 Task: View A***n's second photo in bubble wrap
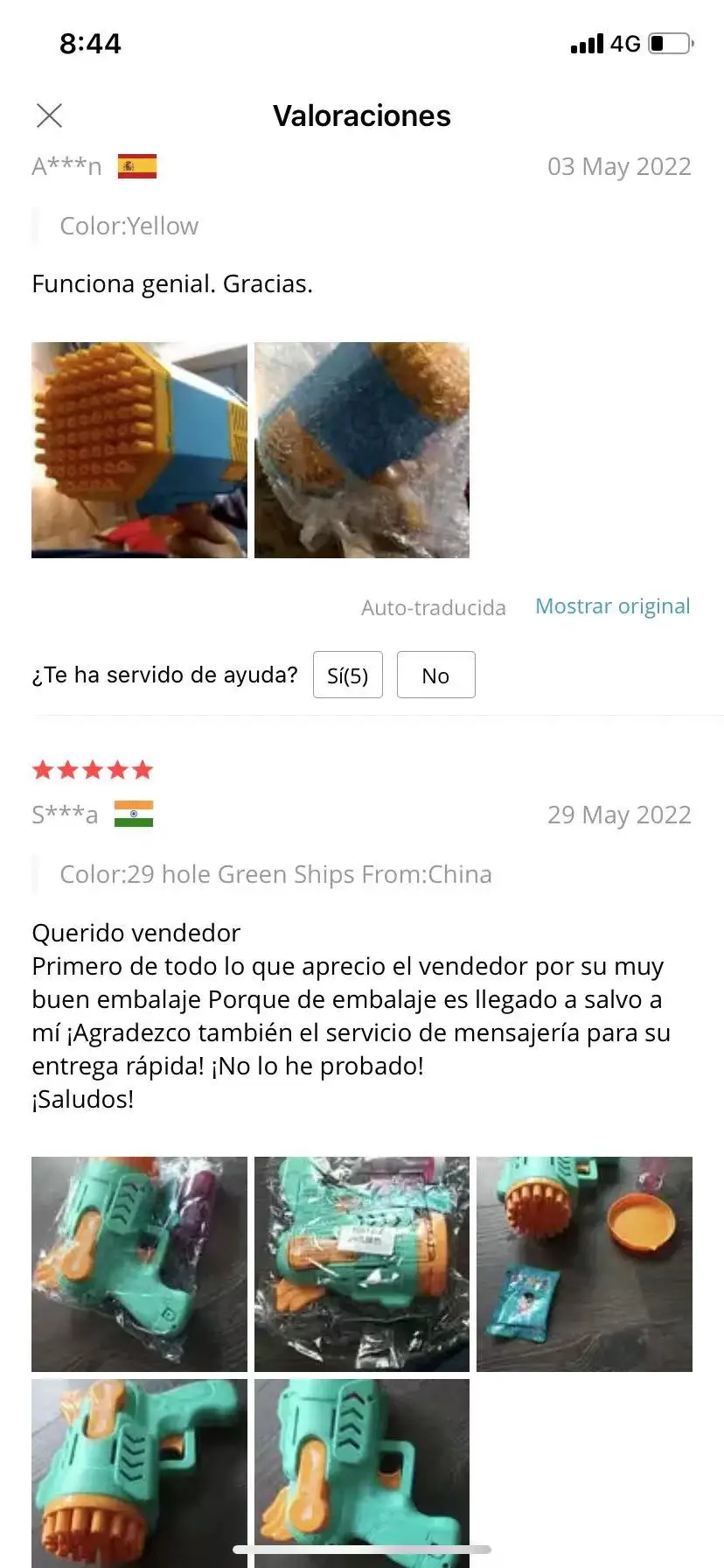click(362, 450)
